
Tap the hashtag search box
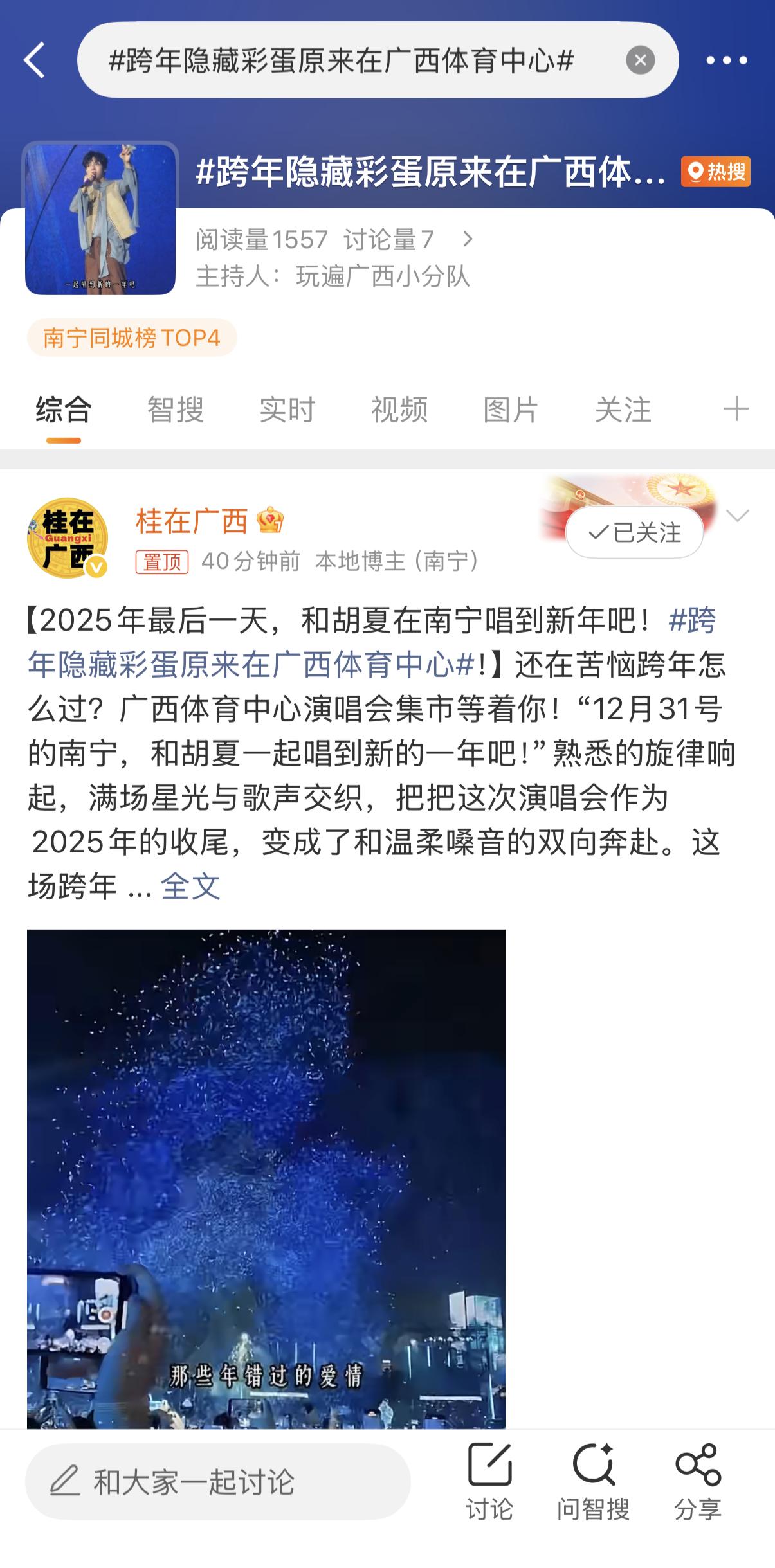(360, 60)
